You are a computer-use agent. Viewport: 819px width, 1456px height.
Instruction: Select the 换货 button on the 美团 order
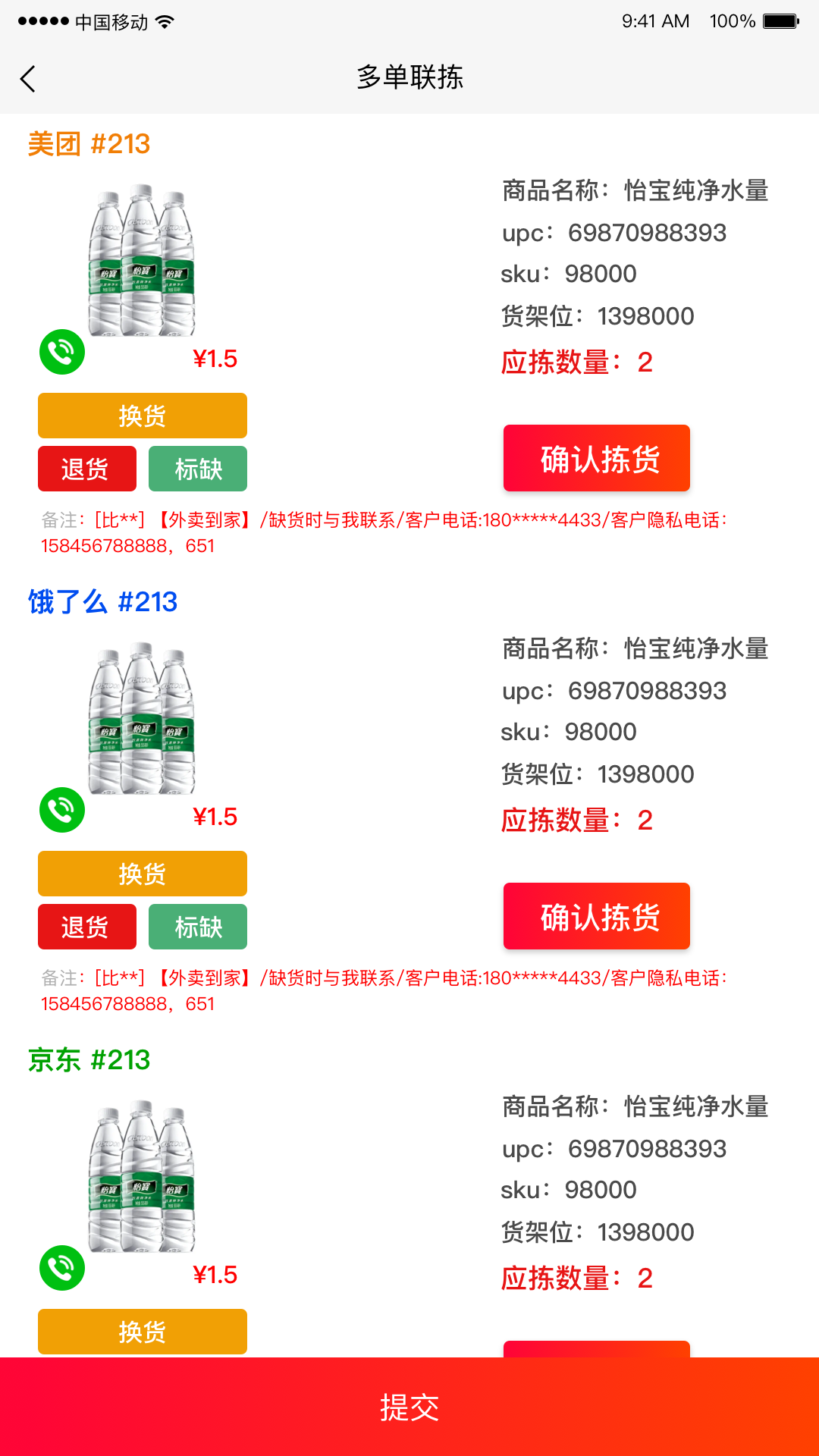[142, 416]
